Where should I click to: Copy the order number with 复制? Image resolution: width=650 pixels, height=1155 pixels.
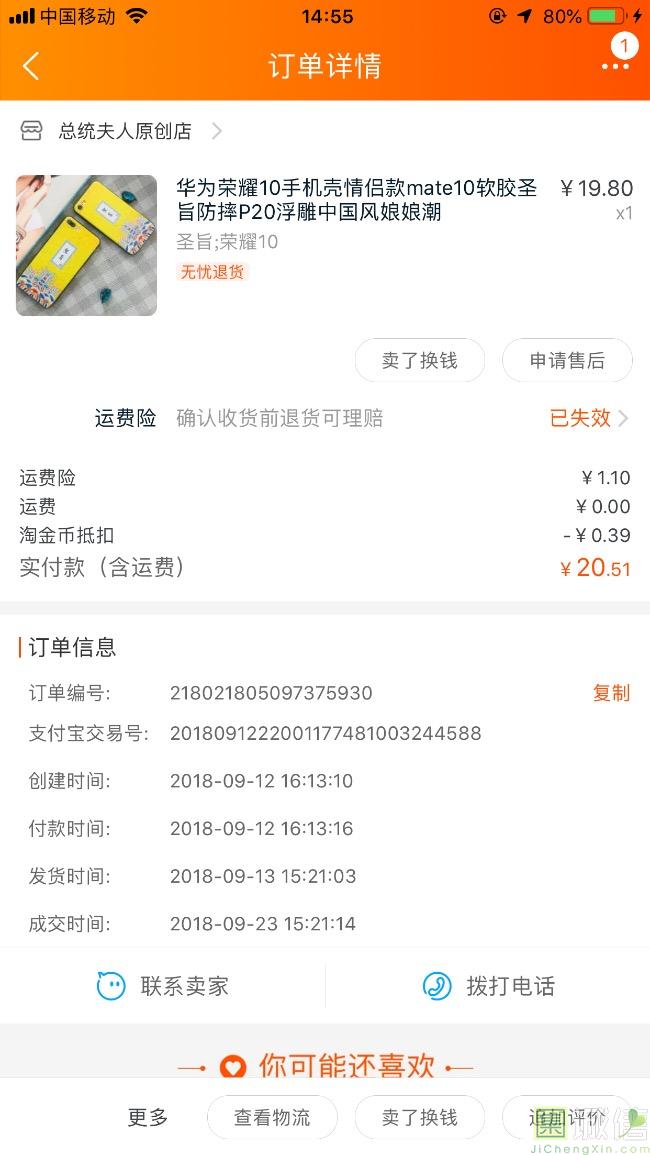point(611,693)
